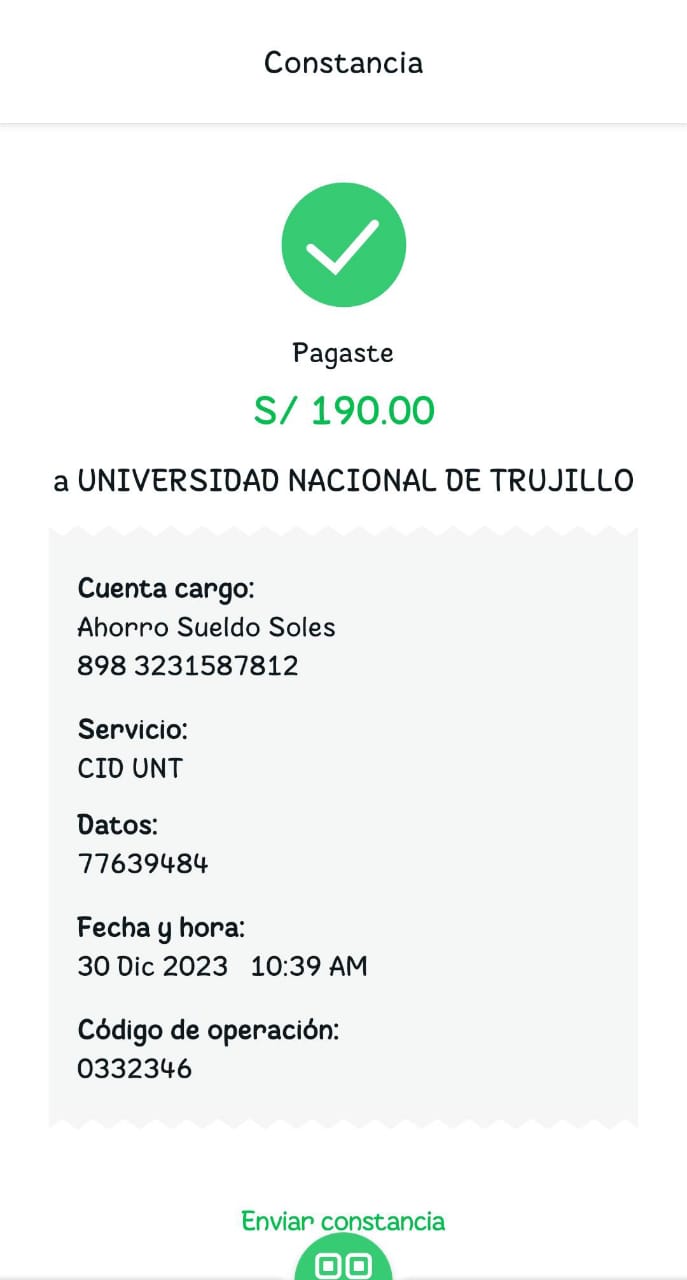The width and height of the screenshot is (687, 1280).
Task: Tap the Enviar constancia link
Action: 343,1221
